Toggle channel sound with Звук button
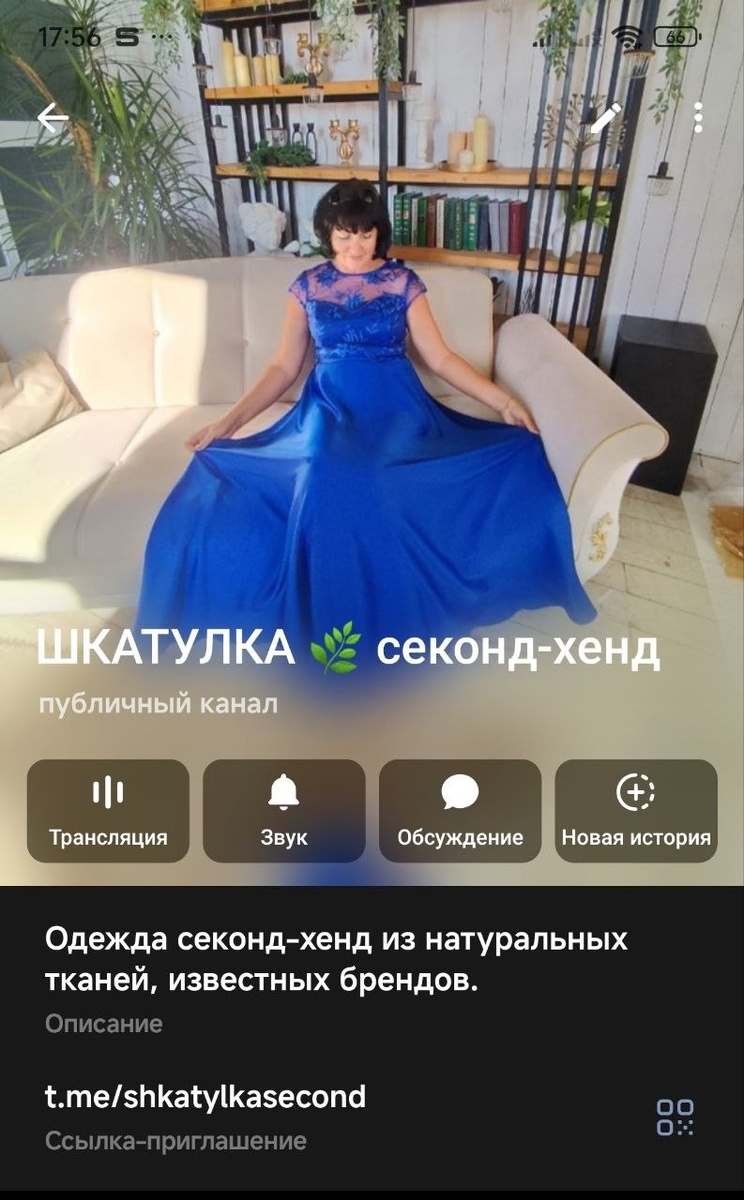 coord(284,810)
